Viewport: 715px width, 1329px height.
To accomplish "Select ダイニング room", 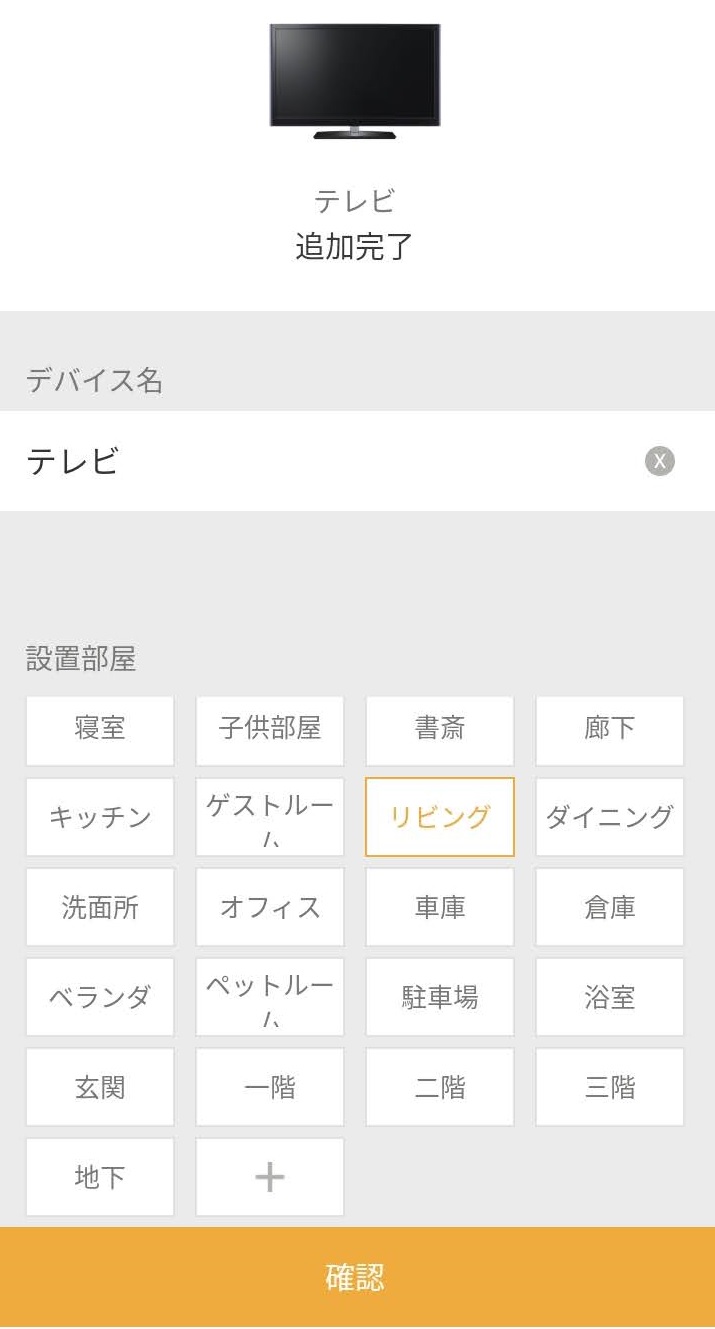I will point(610,817).
